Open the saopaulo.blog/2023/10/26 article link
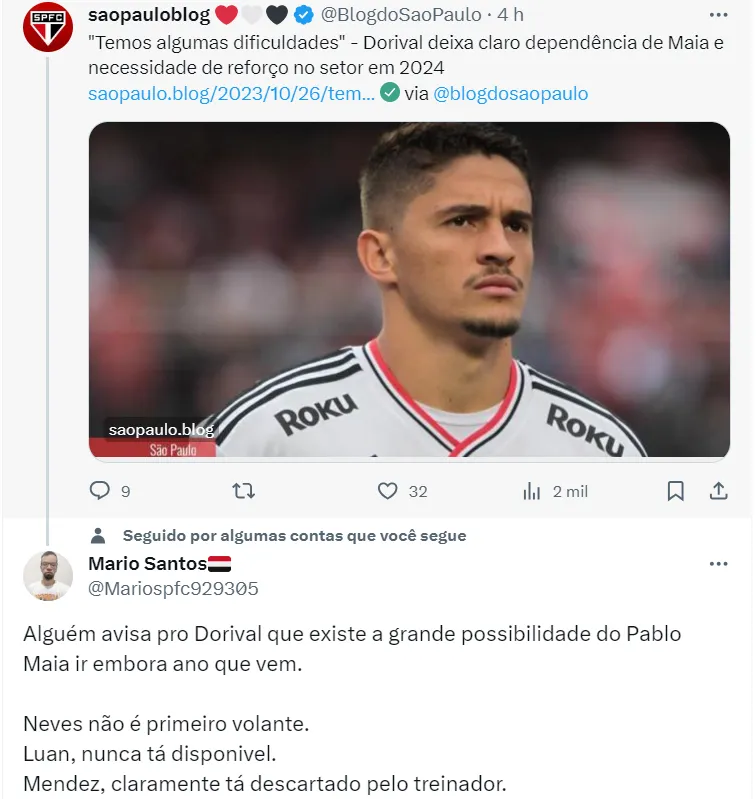756x799 pixels. click(x=231, y=94)
